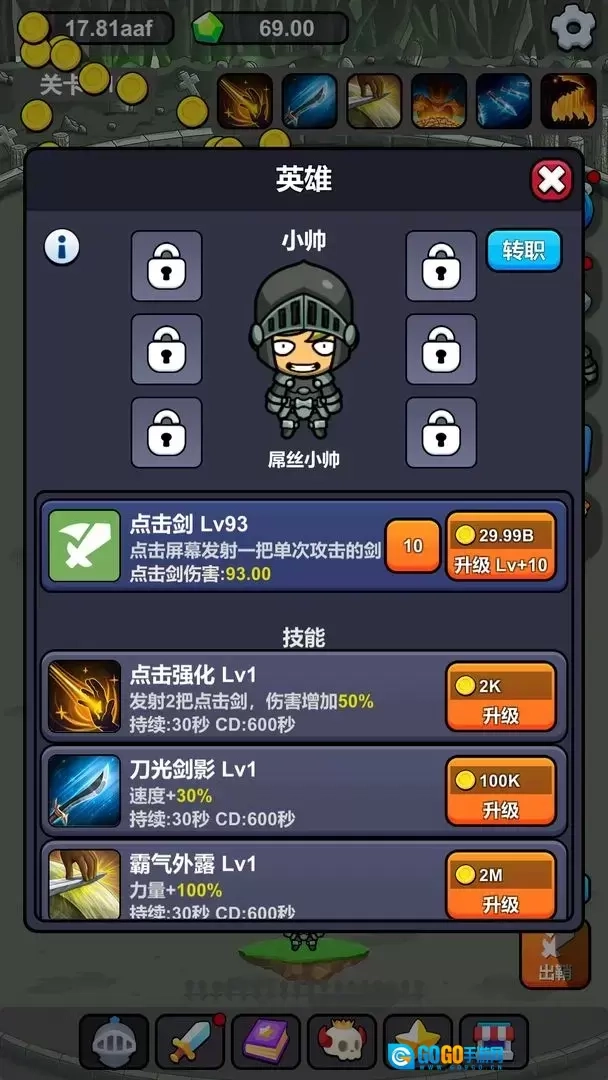
Task: Close the 英雄 hero dialog
Action: click(551, 181)
